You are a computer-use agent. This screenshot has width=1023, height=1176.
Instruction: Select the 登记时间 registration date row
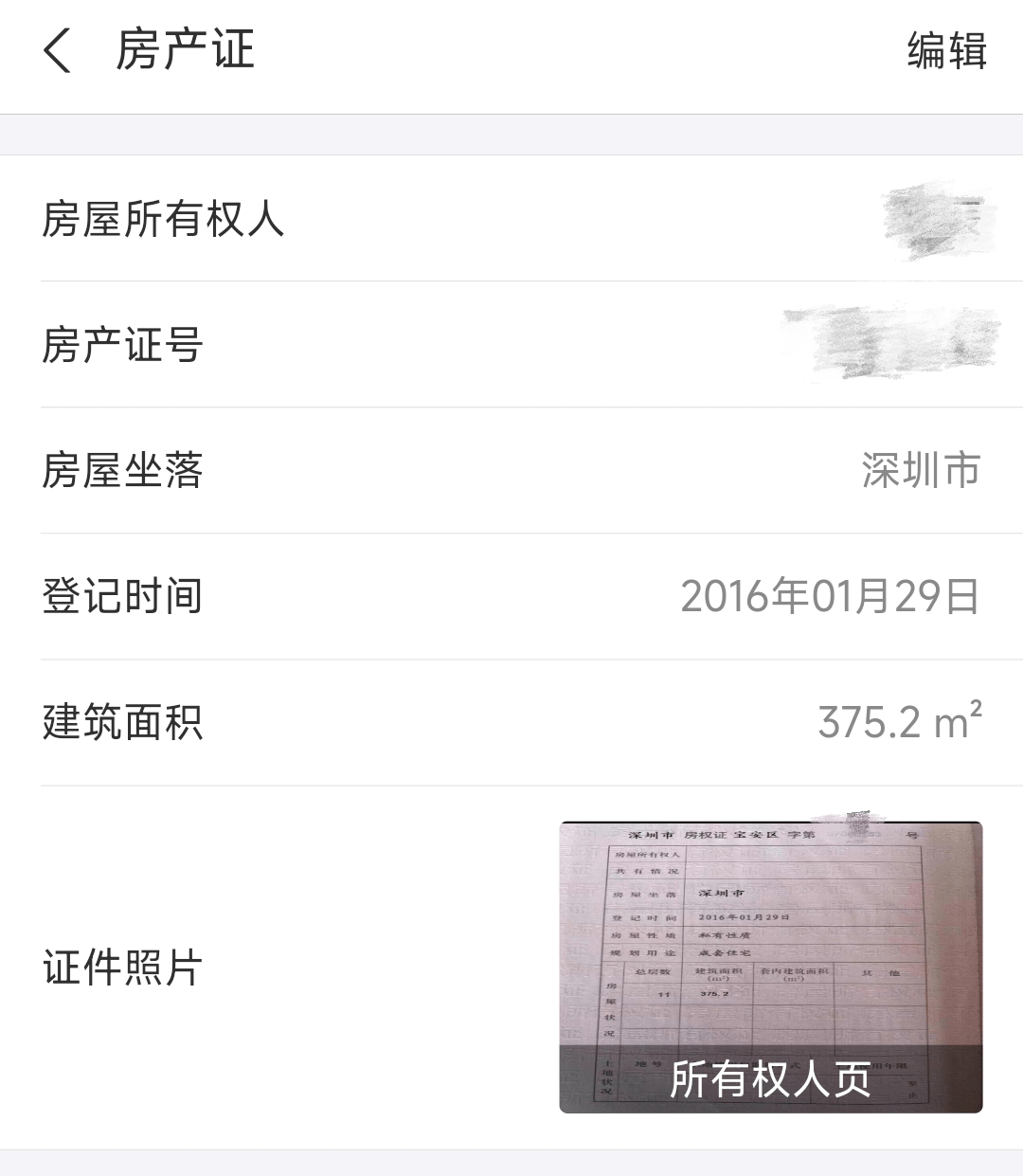(511, 597)
